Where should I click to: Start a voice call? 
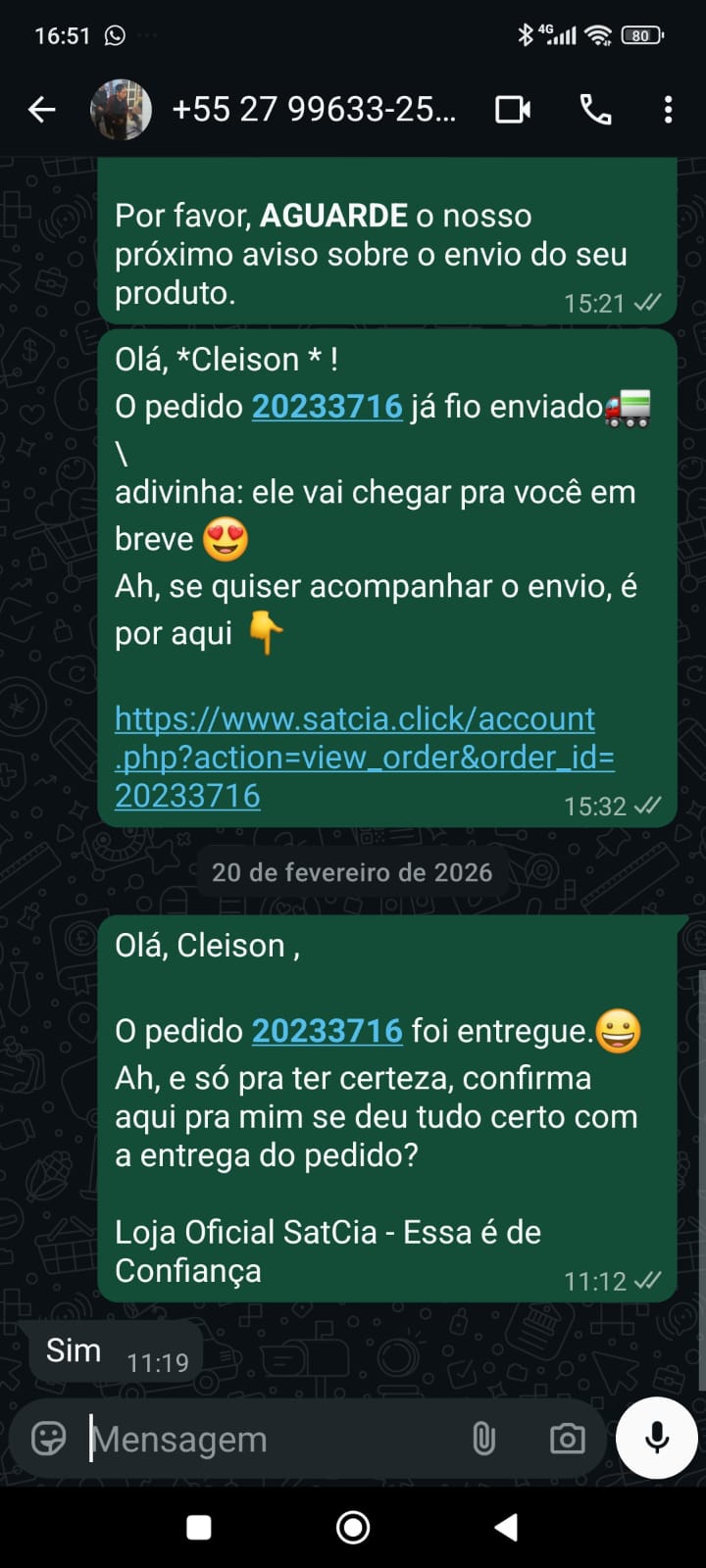tap(595, 110)
